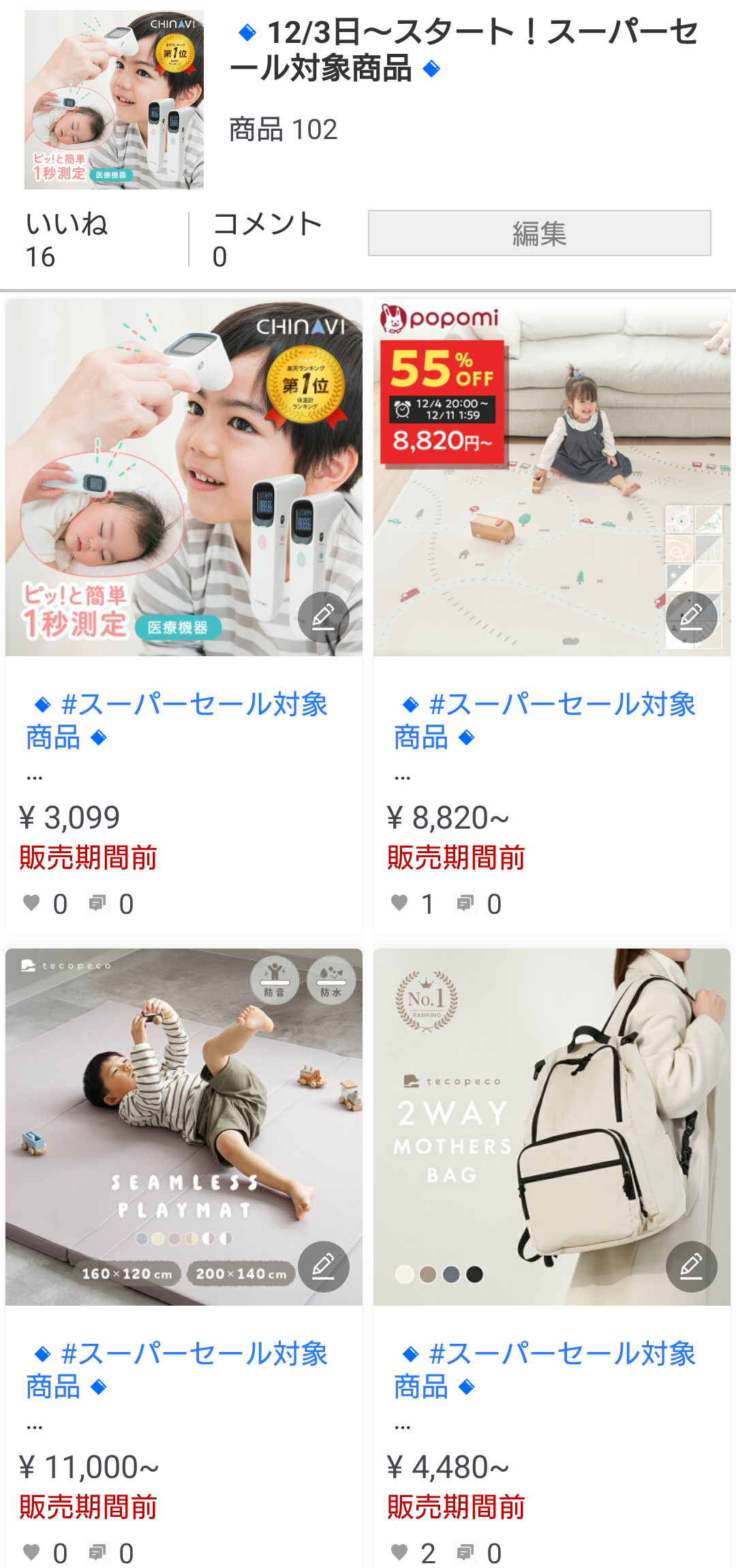This screenshot has width=736, height=1568.
Task: Open comments on the ¥3,099 thermometer item
Action: pos(97,904)
